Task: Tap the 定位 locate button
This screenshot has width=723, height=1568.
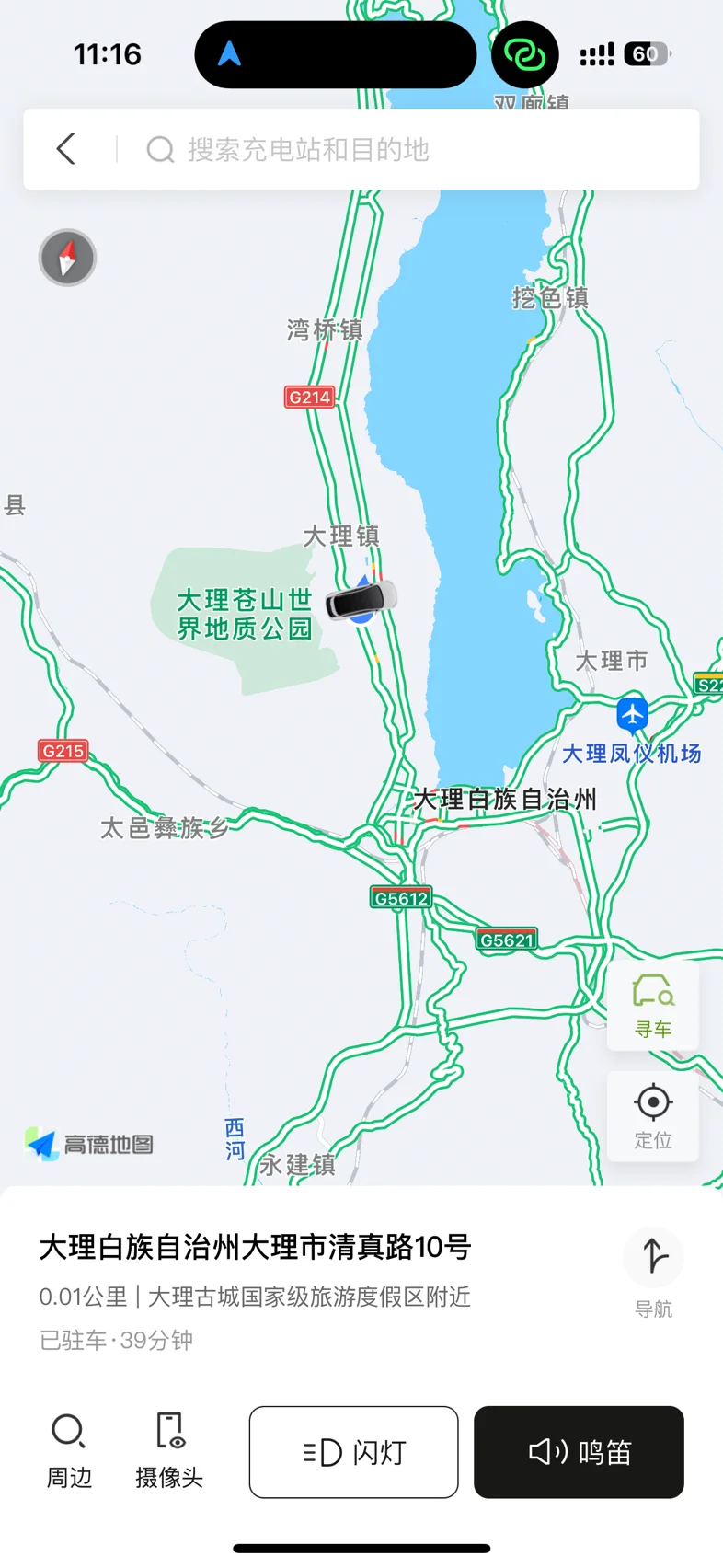Action: pyautogui.click(x=653, y=1116)
